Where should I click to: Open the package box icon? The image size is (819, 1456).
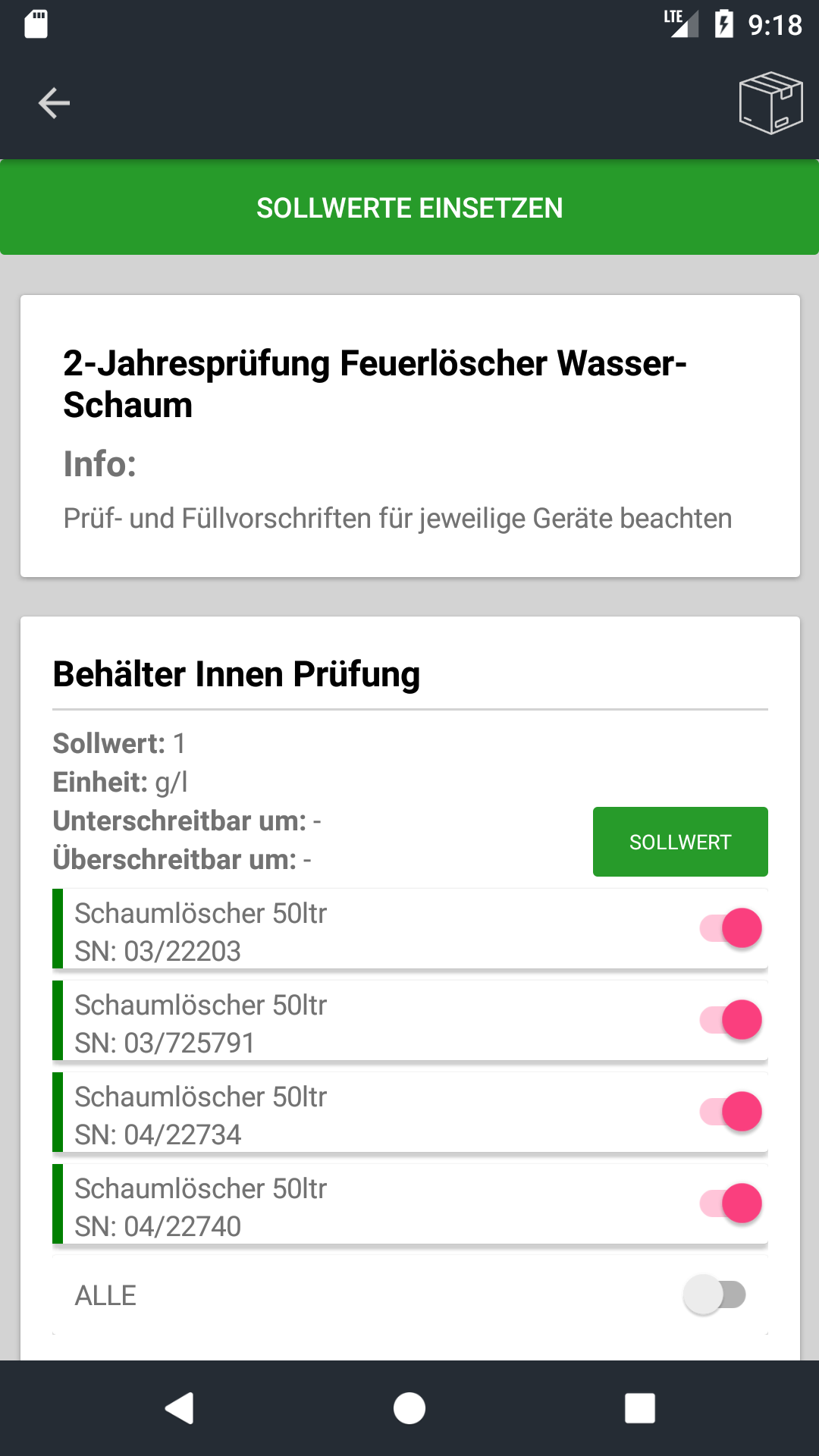click(770, 103)
